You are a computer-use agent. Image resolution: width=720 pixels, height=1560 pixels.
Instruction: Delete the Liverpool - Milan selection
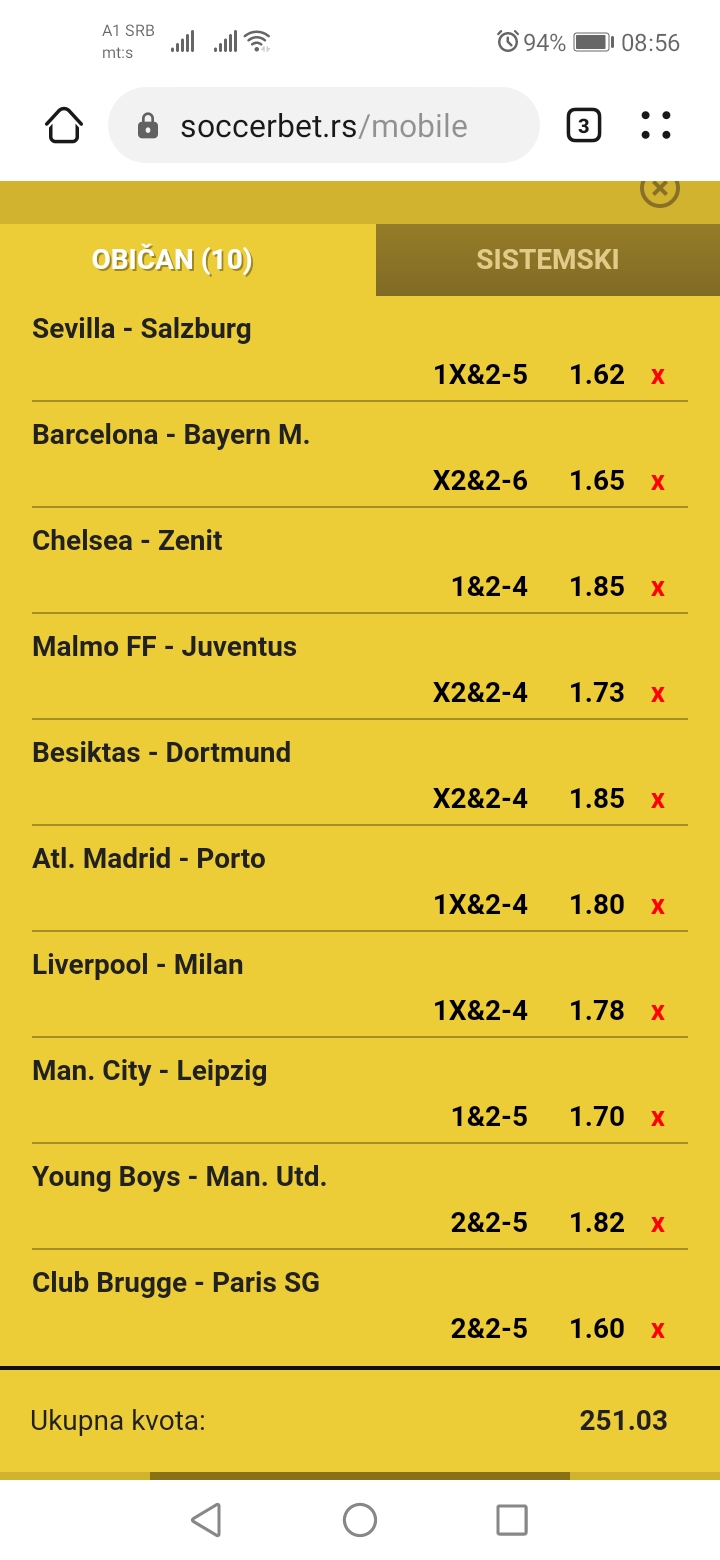658,1012
